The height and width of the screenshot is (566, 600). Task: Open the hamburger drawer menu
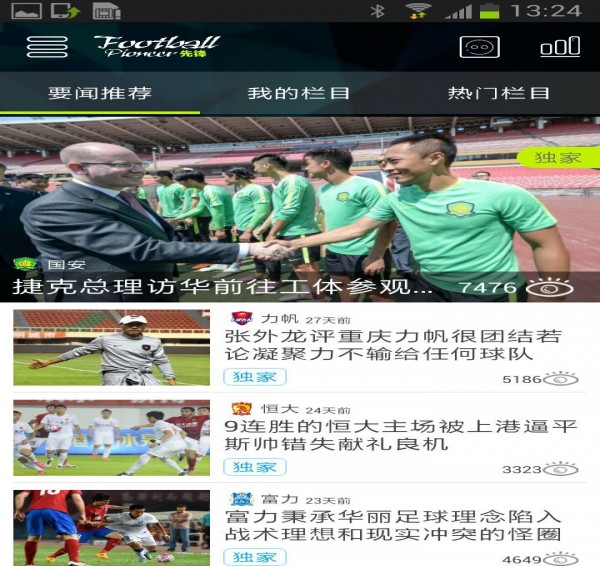47,46
